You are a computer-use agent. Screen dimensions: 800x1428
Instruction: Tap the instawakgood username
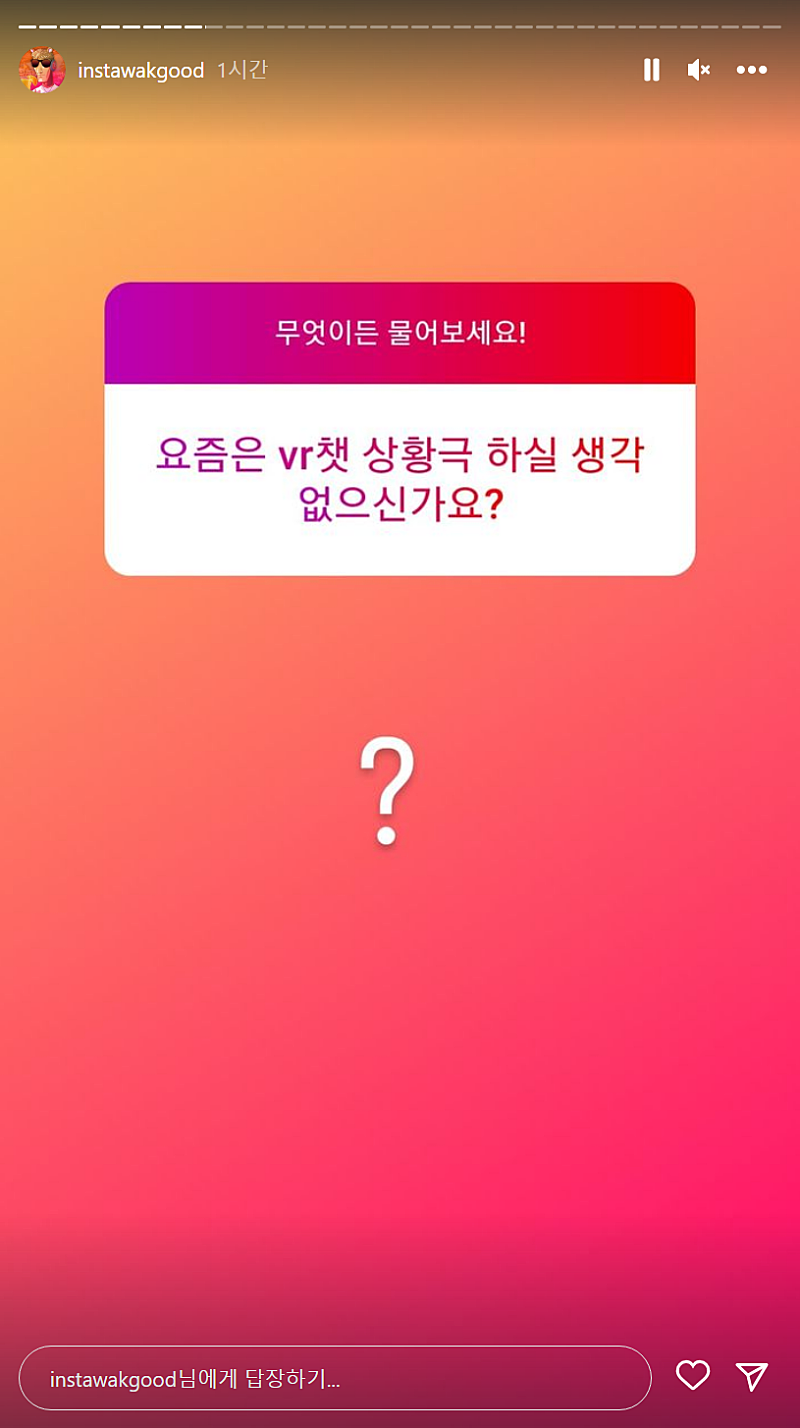click(141, 71)
